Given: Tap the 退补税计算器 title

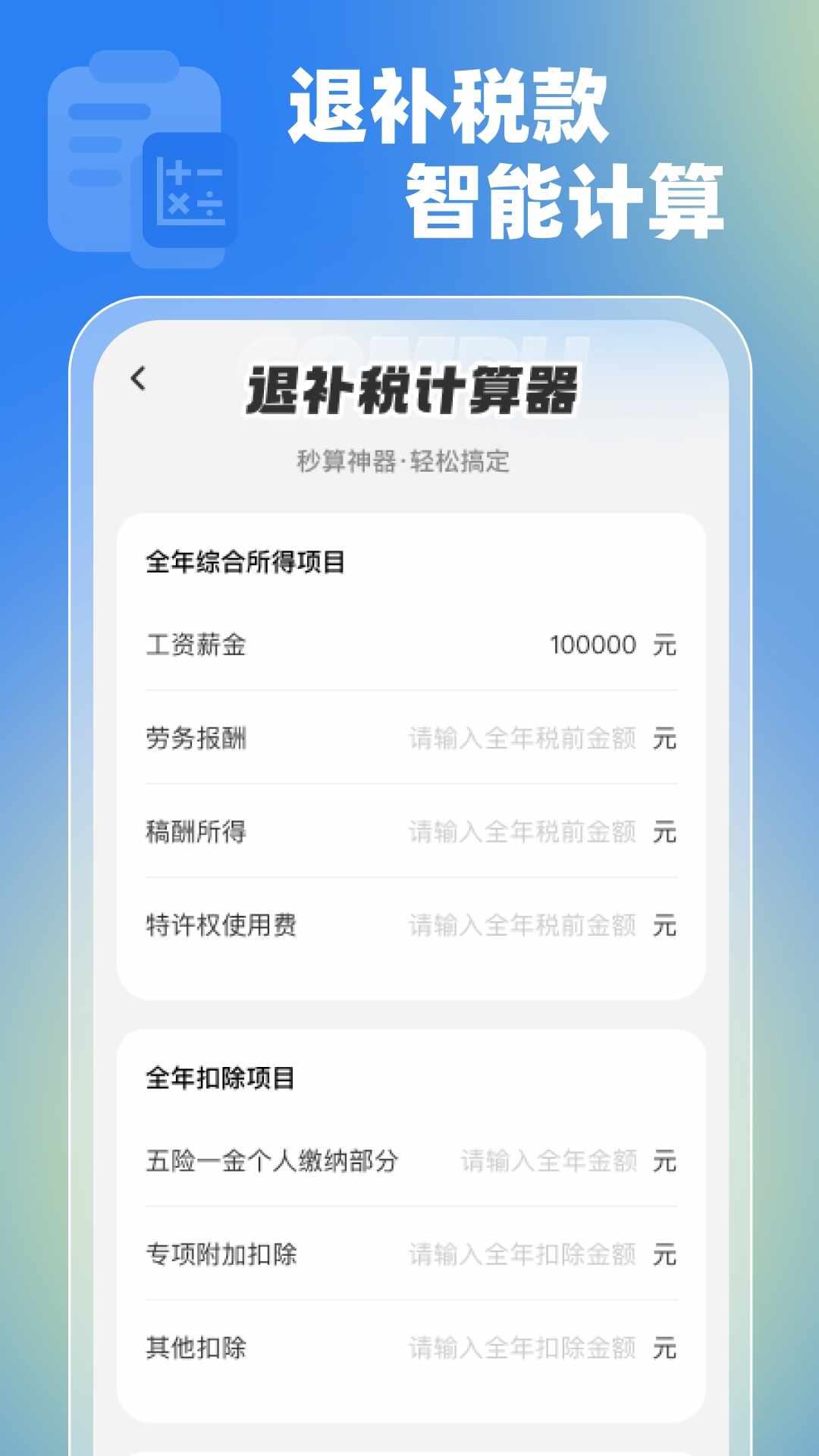Looking at the screenshot, I should coord(413,388).
